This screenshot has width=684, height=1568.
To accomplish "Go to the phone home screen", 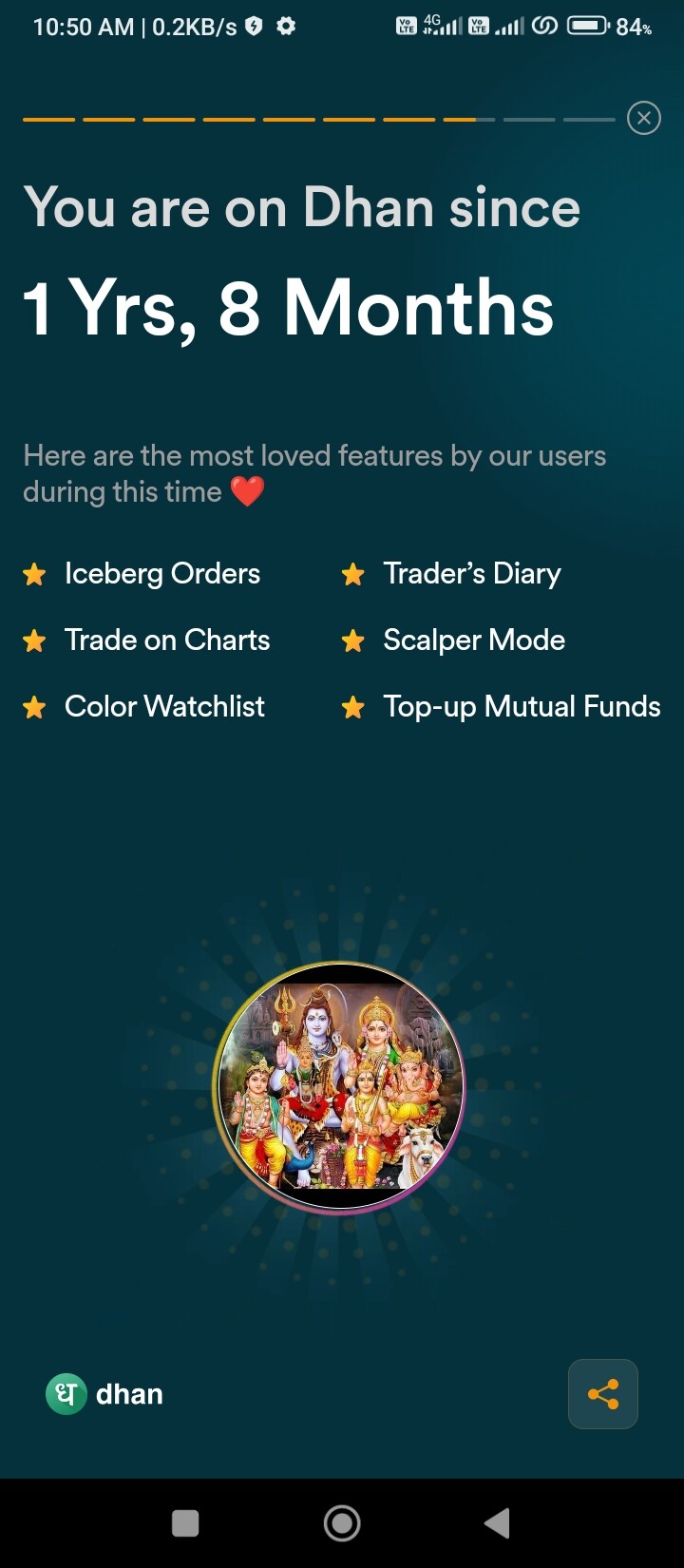I will click(342, 1523).
